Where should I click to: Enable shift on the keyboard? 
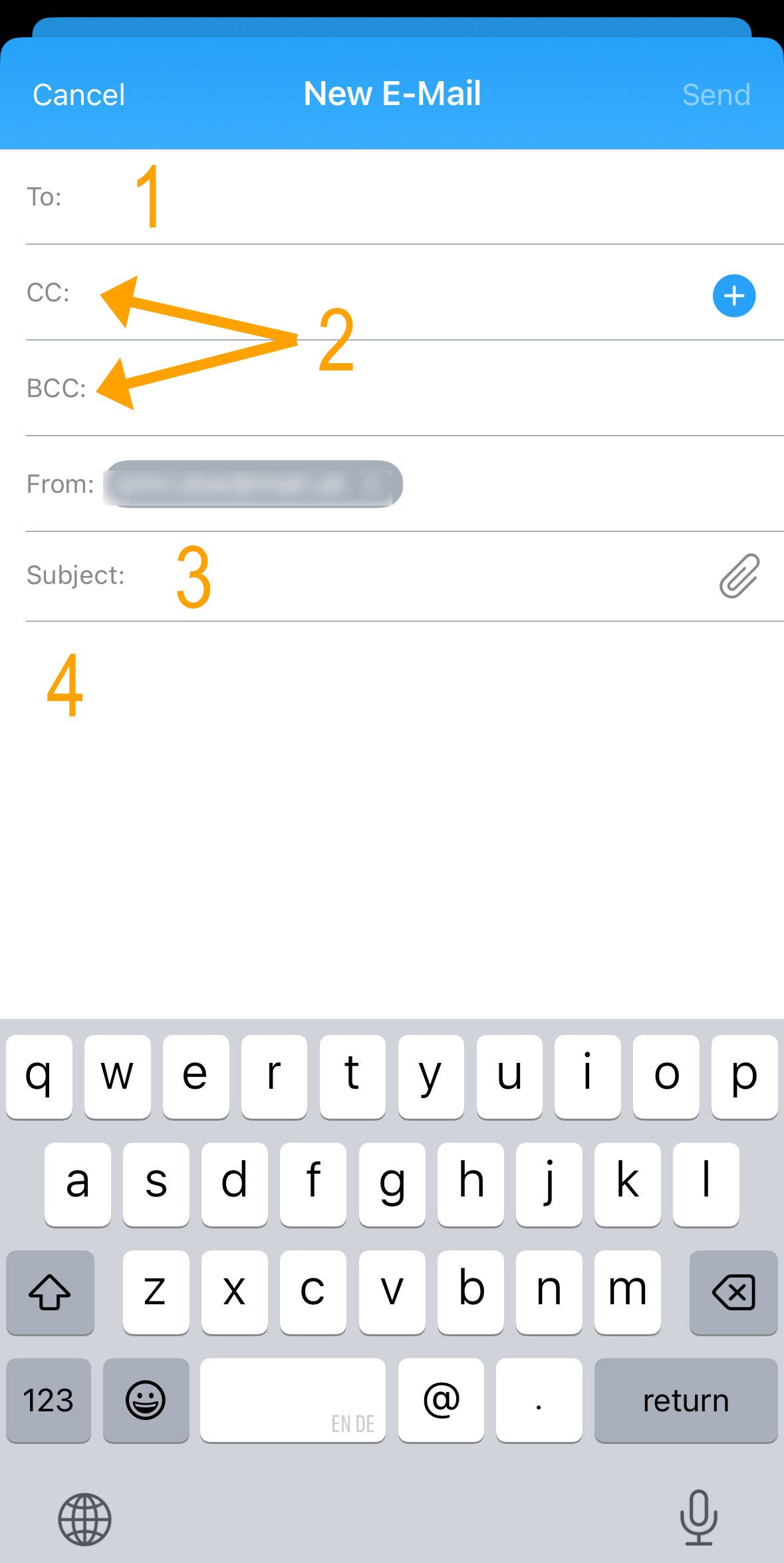coord(50,1292)
